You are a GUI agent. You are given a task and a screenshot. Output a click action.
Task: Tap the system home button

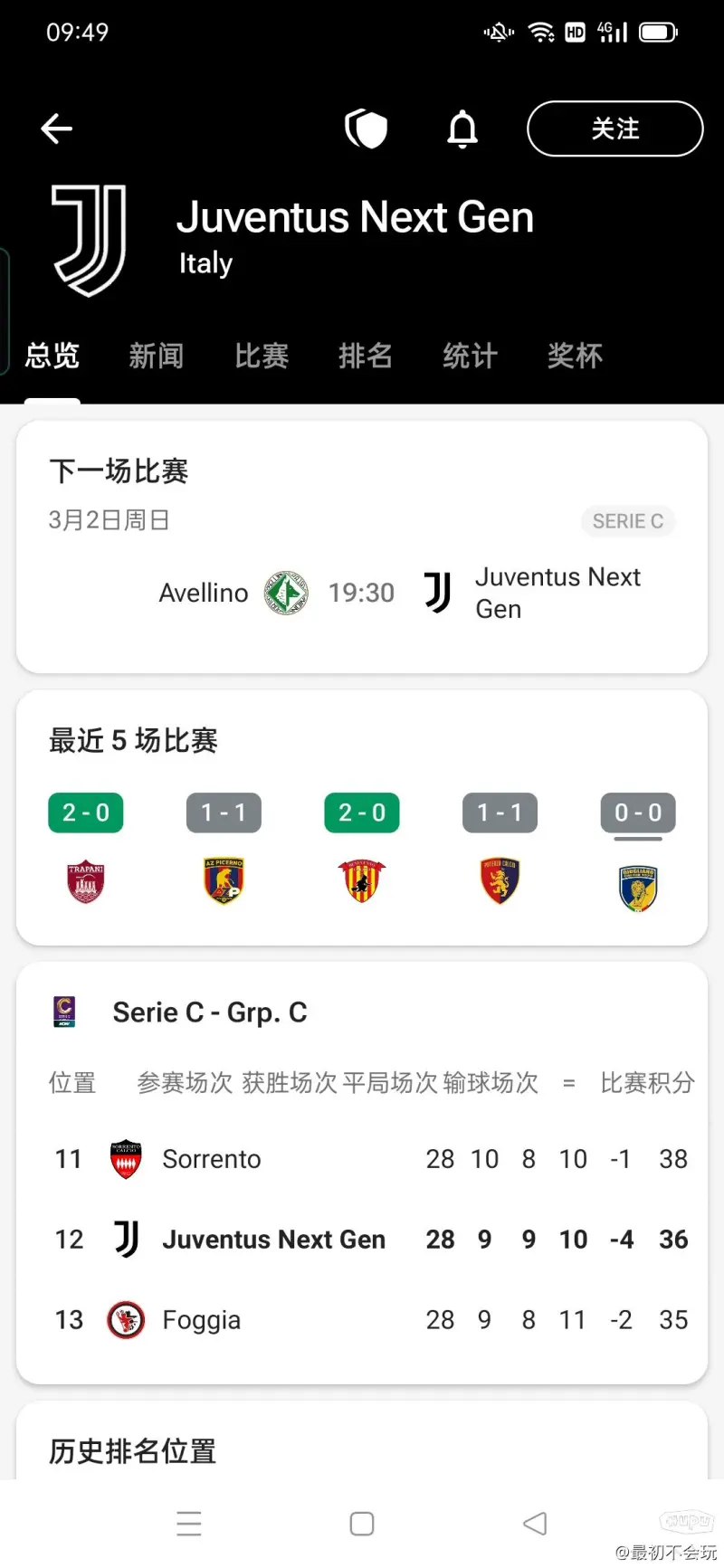pyautogui.click(x=362, y=1524)
